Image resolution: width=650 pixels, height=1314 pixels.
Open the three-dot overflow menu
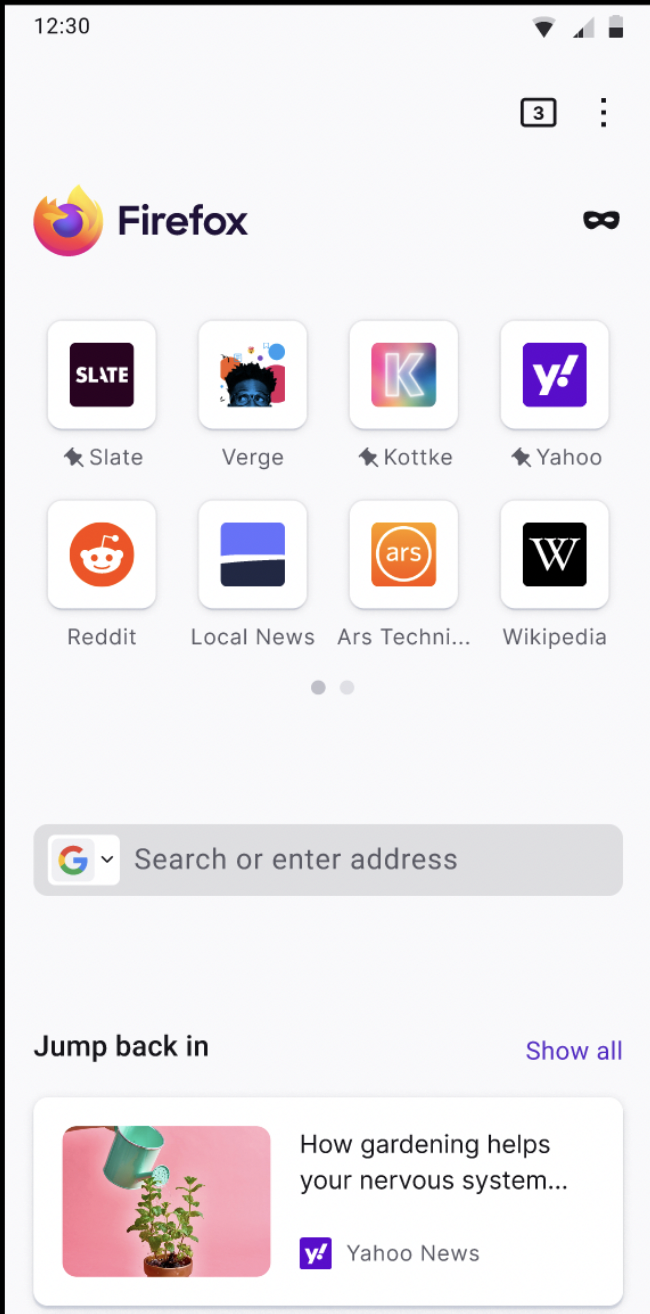point(603,113)
